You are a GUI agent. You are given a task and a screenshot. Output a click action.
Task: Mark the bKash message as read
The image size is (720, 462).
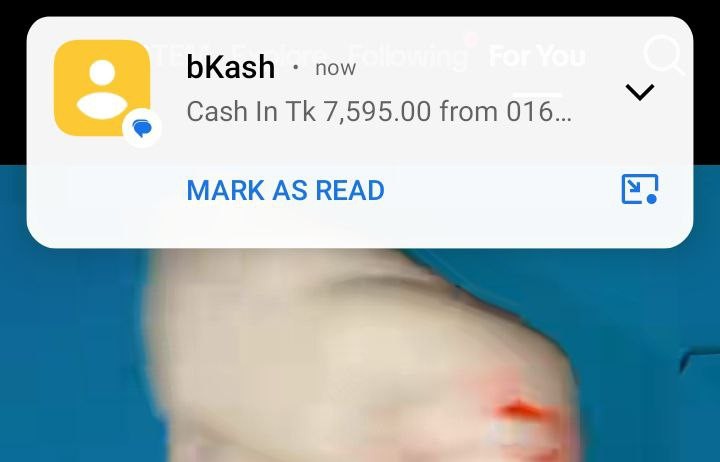point(285,190)
